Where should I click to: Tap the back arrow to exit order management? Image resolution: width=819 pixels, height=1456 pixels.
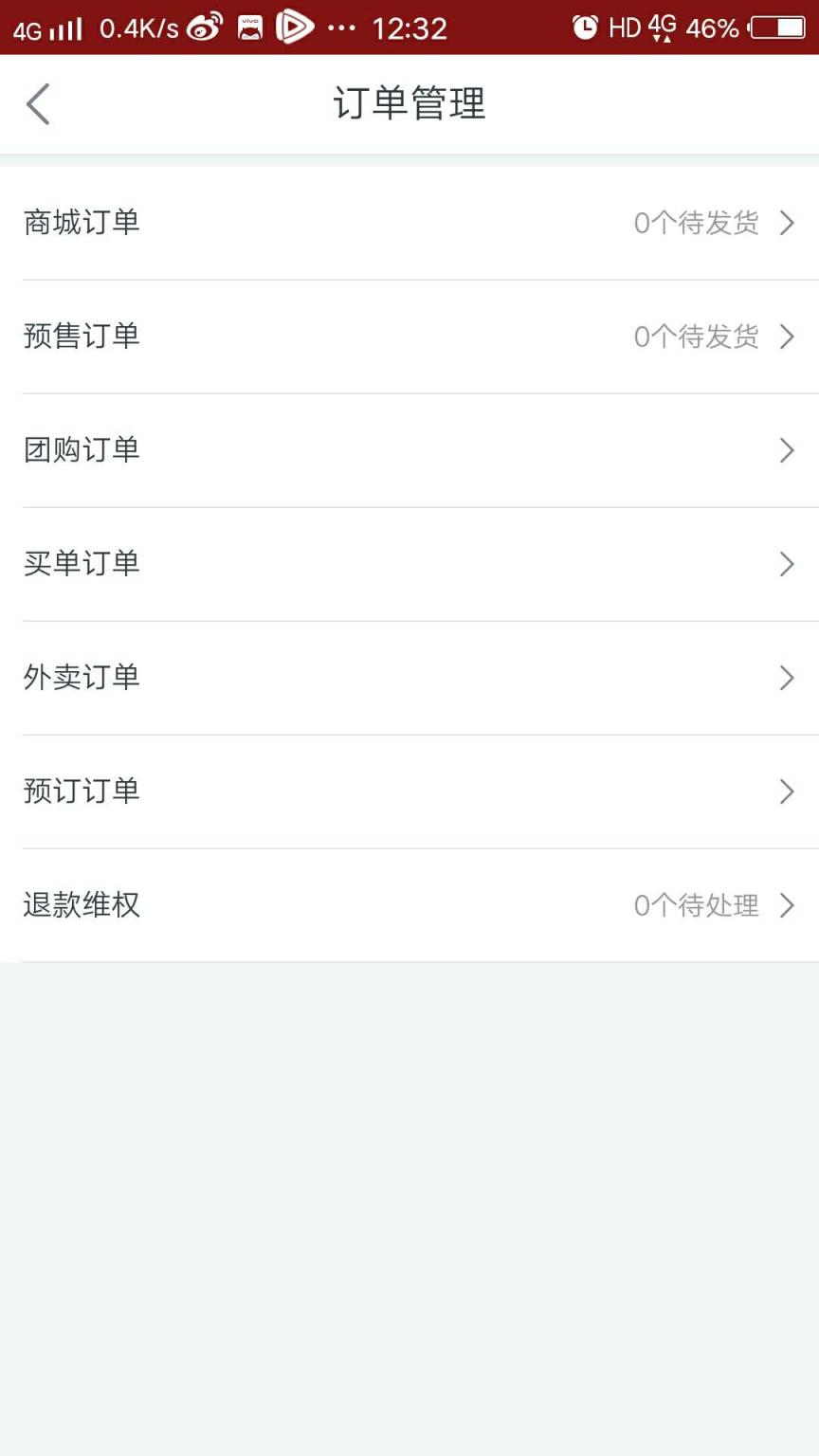click(x=37, y=104)
